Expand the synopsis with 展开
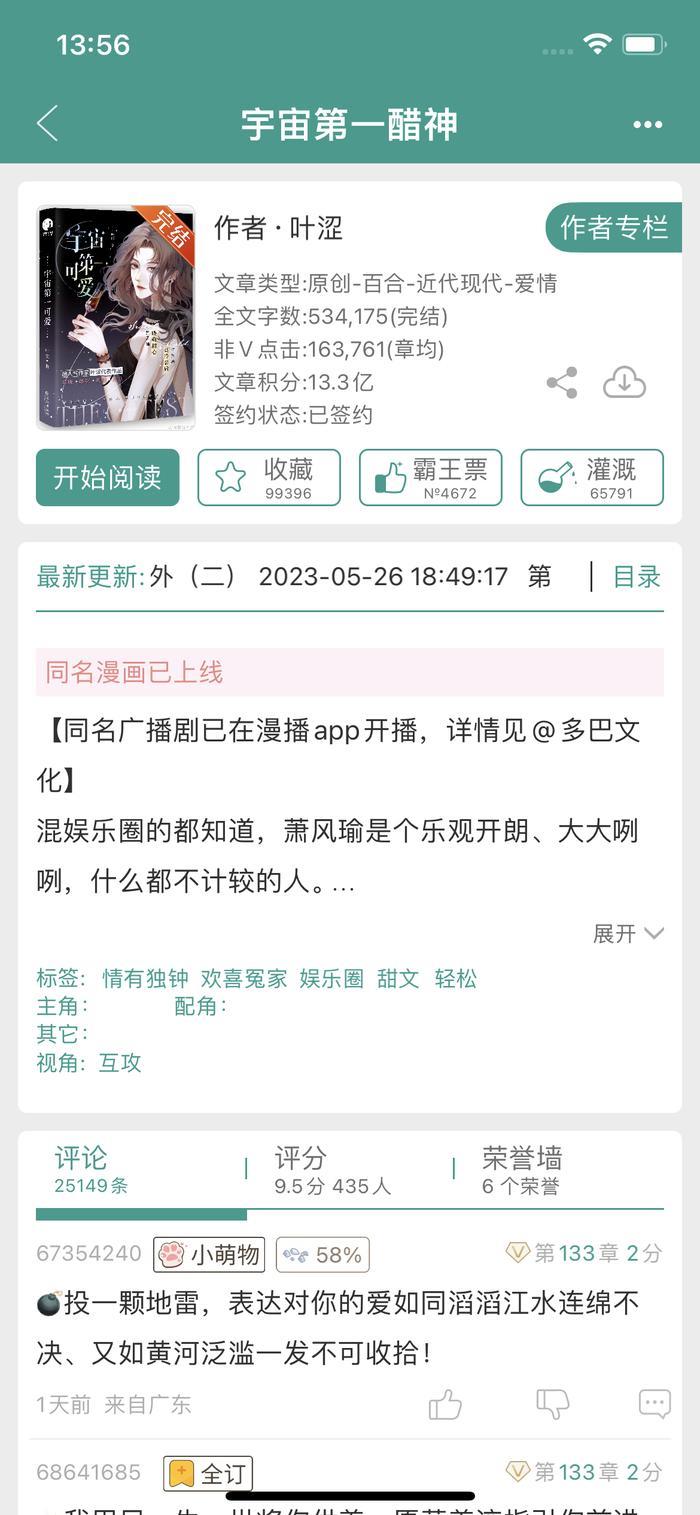700x1515 pixels. point(628,934)
